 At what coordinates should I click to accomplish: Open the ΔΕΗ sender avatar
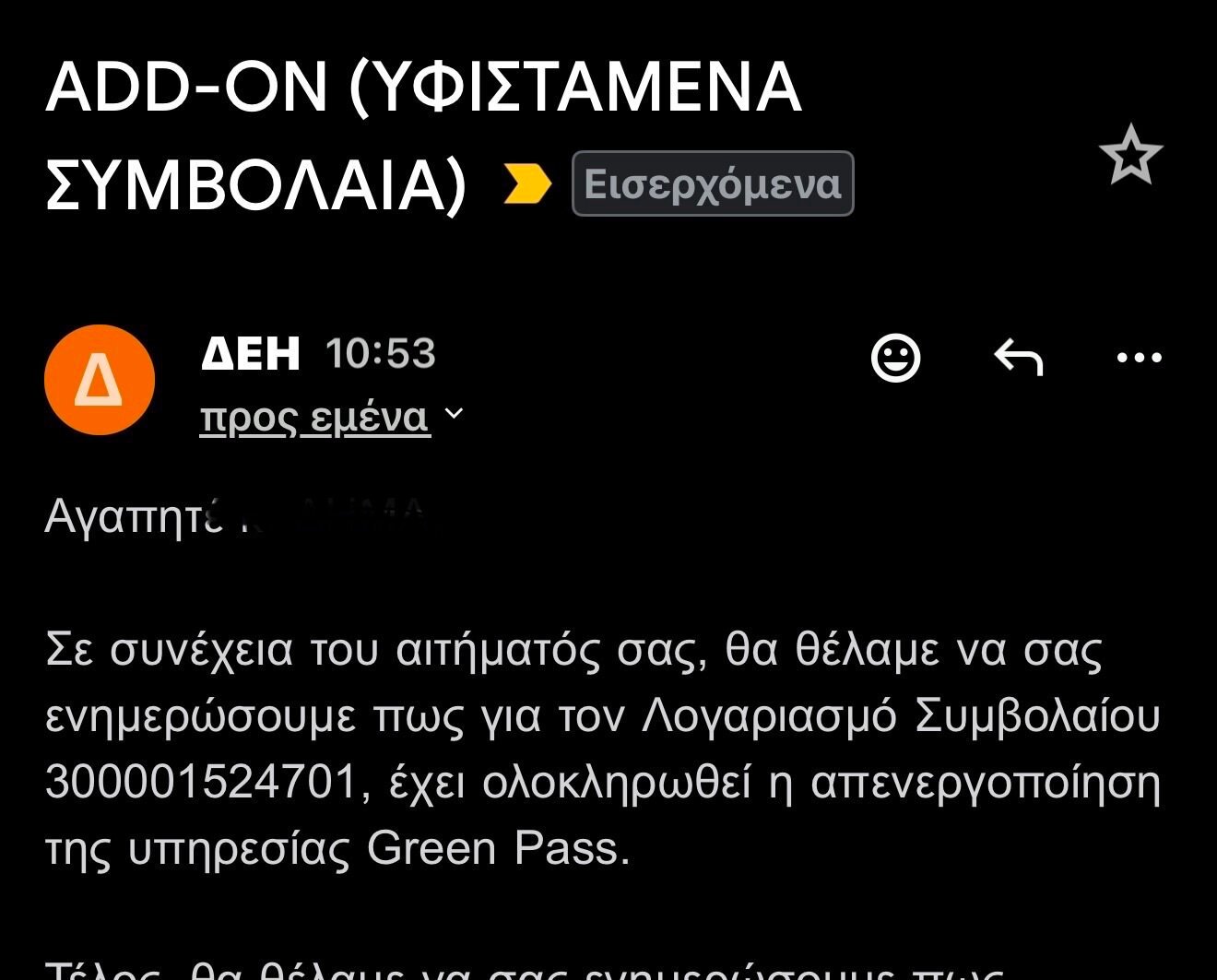(x=99, y=380)
